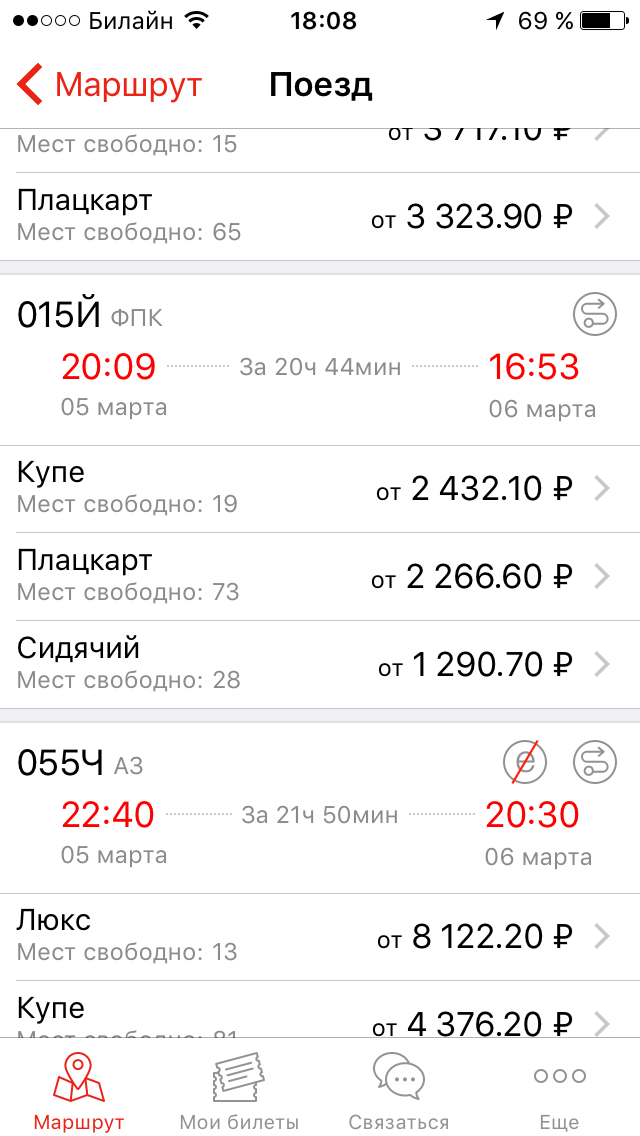This screenshot has width=640, height=1136.
Task: Pick Сидячий seats from 1 290.70 ₽
Action: click(320, 664)
